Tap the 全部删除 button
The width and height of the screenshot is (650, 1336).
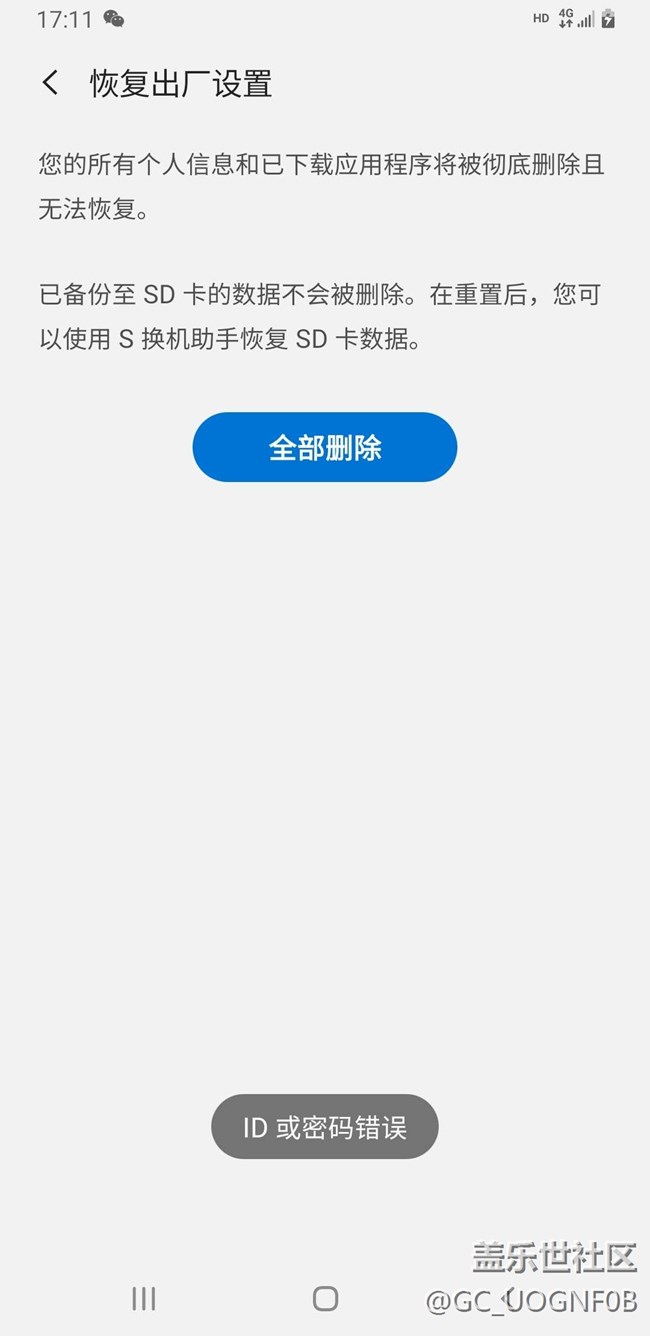pyautogui.click(x=325, y=447)
